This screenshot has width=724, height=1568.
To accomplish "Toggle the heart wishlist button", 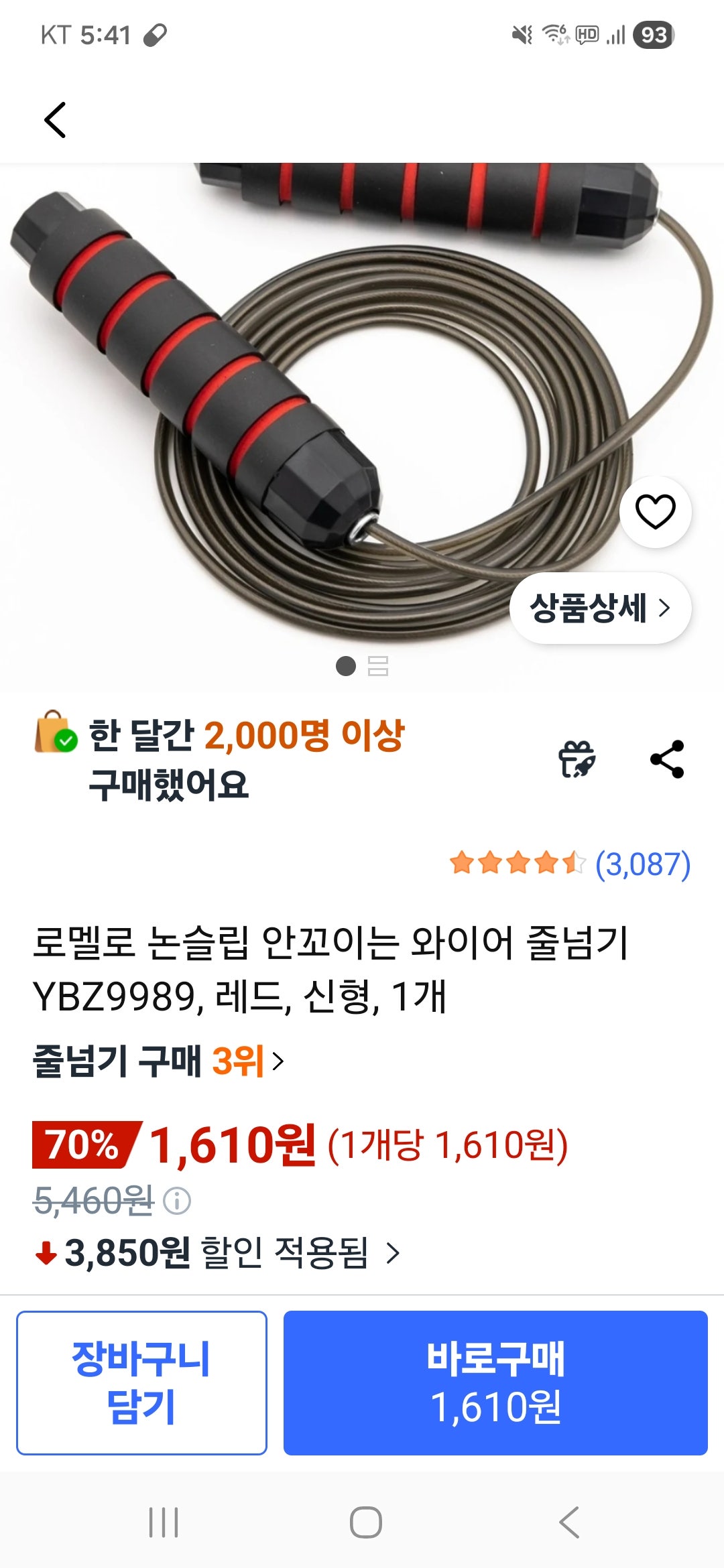I will tap(655, 511).
